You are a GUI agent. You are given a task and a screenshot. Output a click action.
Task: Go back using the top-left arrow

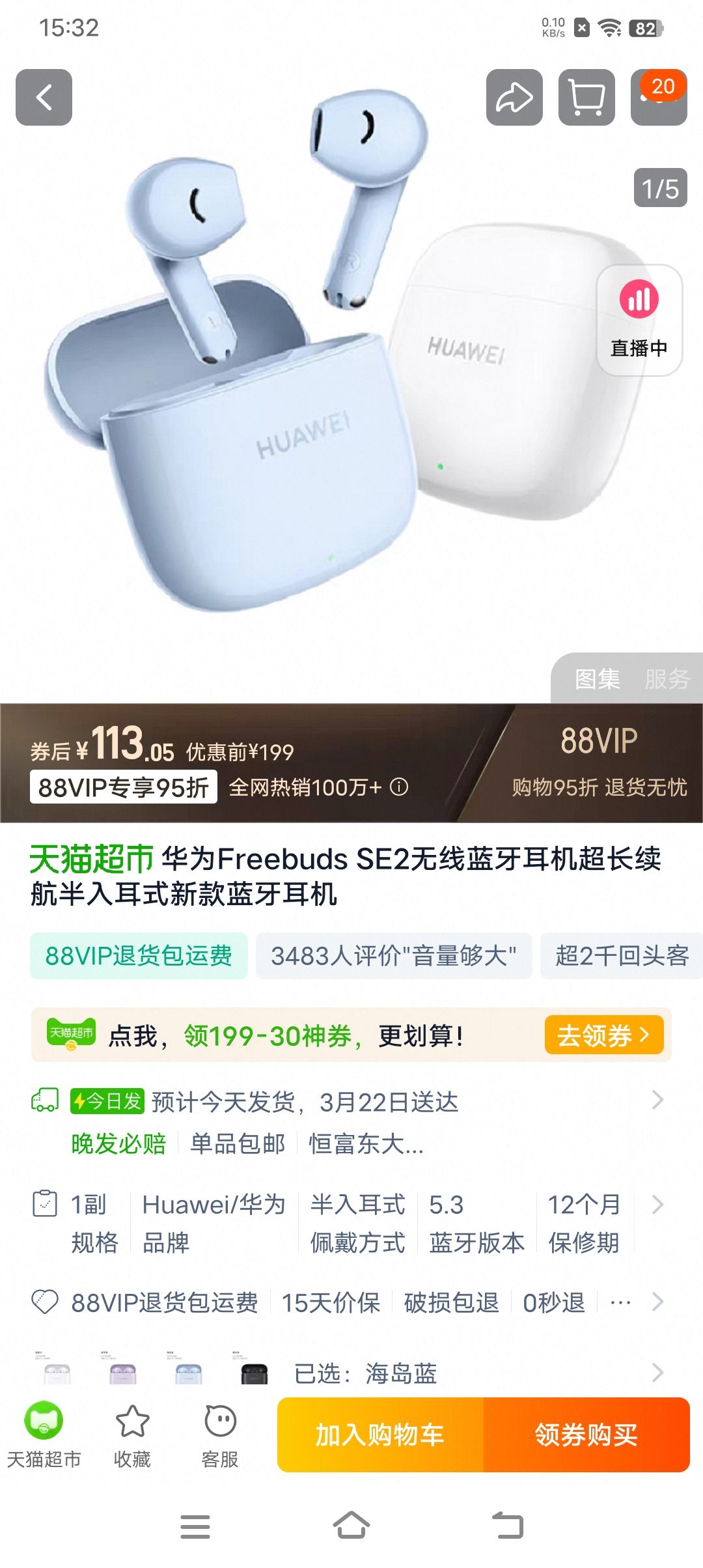click(x=44, y=97)
